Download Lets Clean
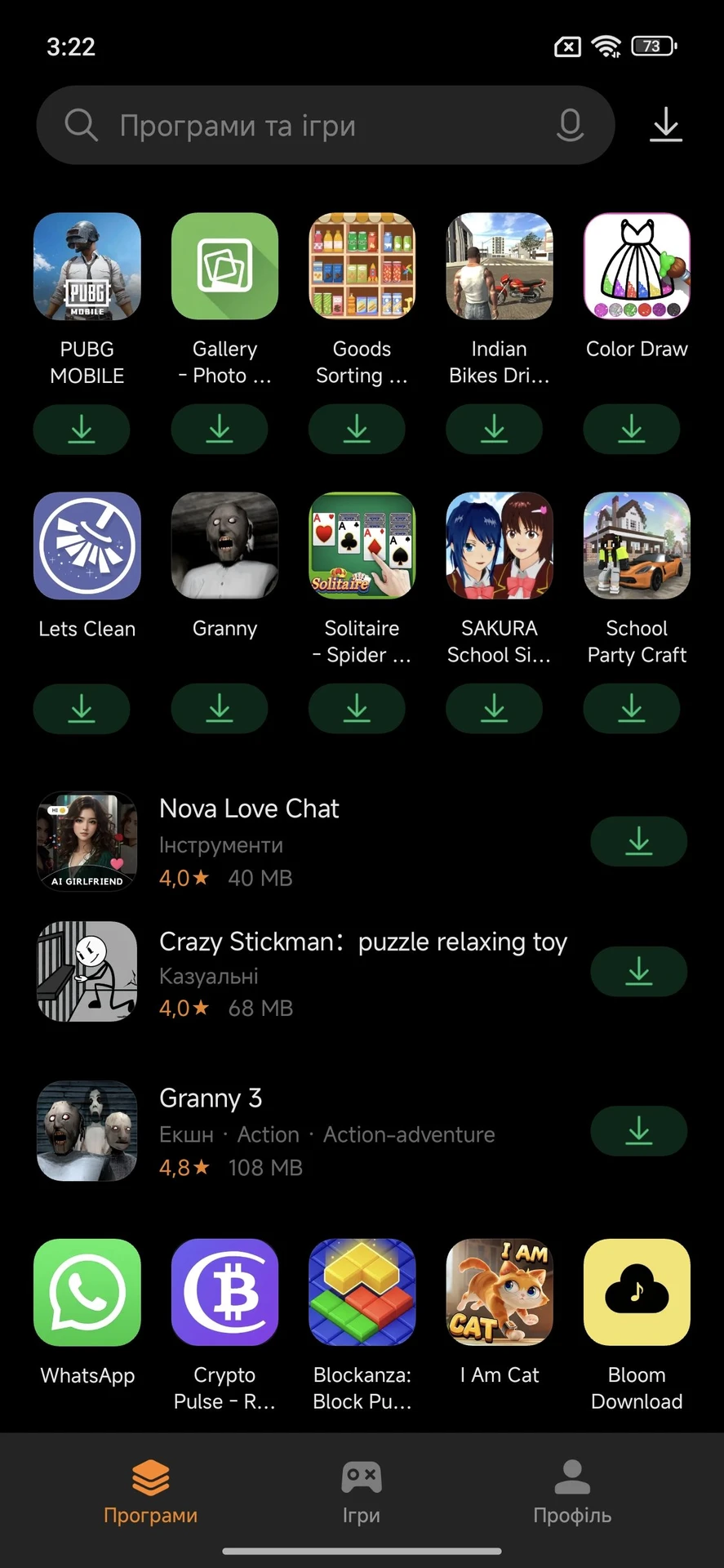Viewport: 724px width, 1568px height. click(82, 709)
